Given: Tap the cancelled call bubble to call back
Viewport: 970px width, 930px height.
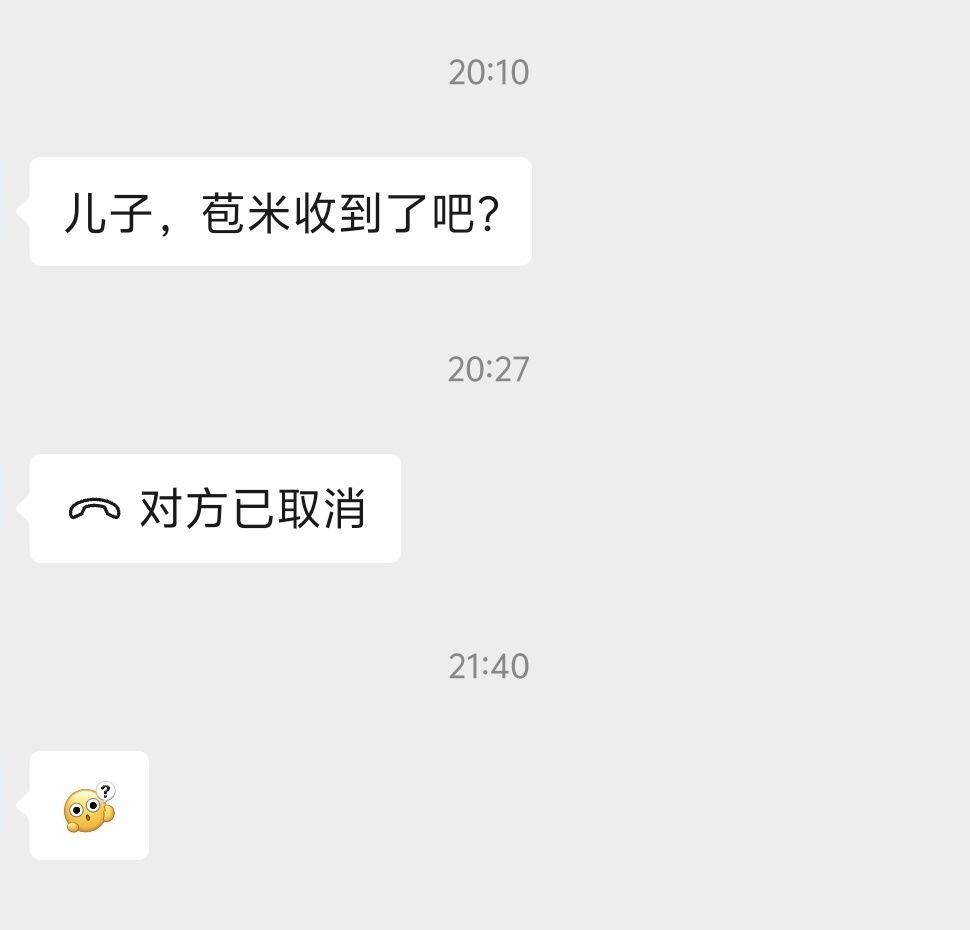Looking at the screenshot, I should 215,509.
